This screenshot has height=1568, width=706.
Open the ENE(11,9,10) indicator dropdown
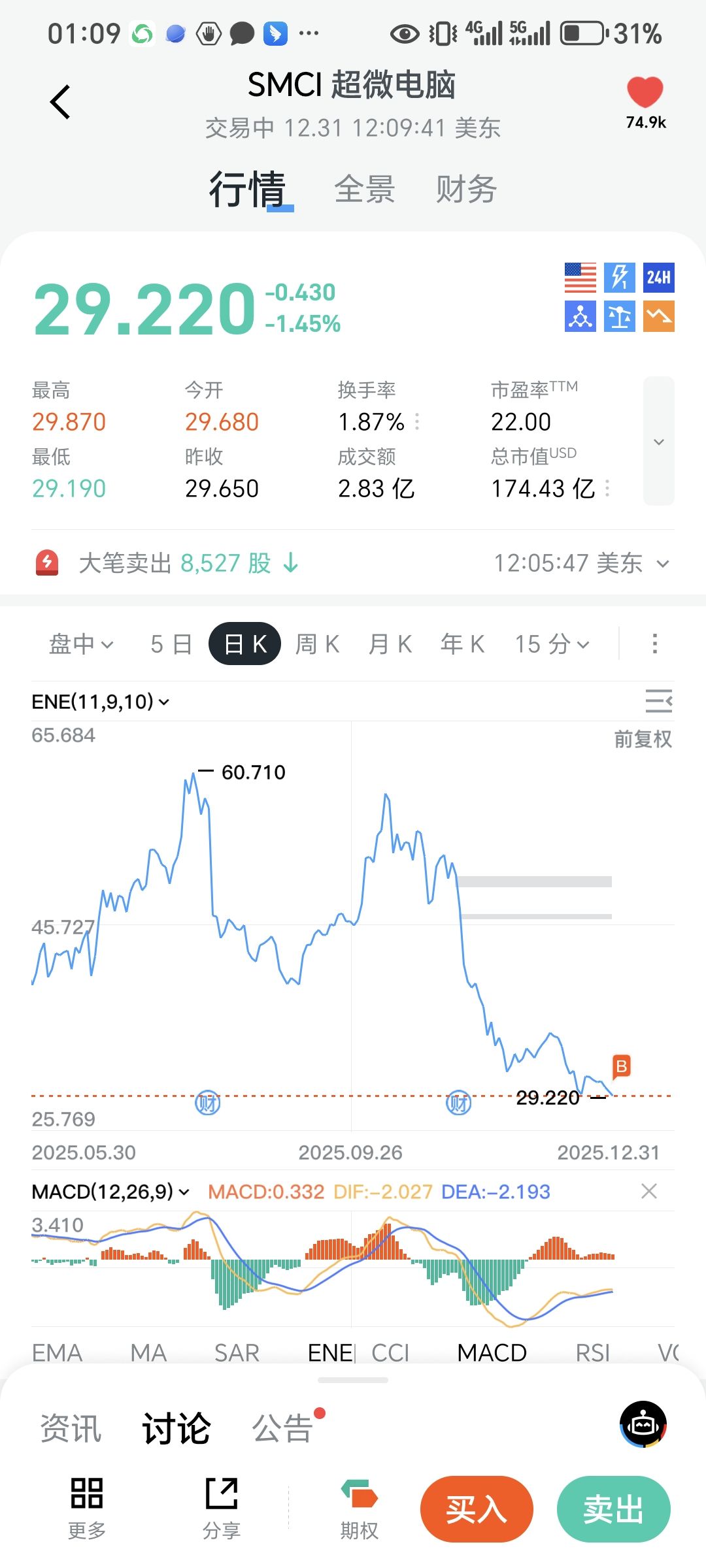(x=101, y=702)
